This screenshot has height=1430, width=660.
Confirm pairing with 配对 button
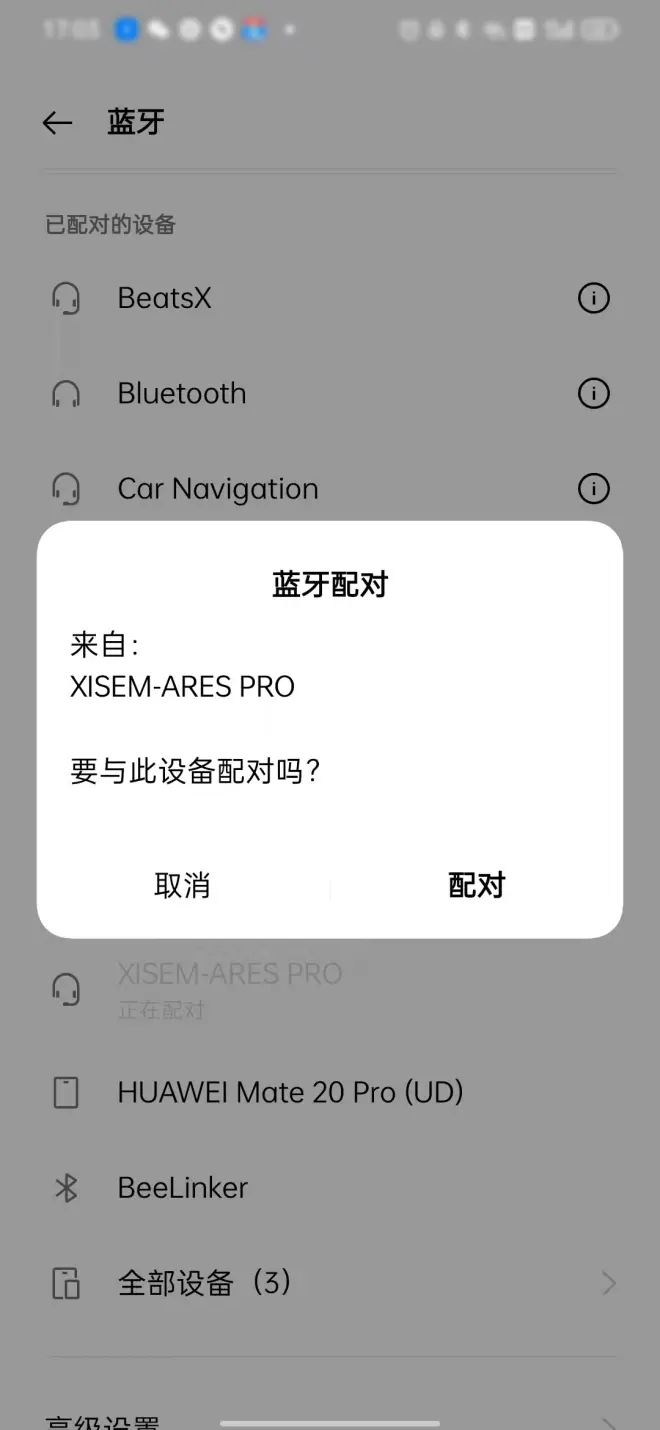click(x=476, y=885)
